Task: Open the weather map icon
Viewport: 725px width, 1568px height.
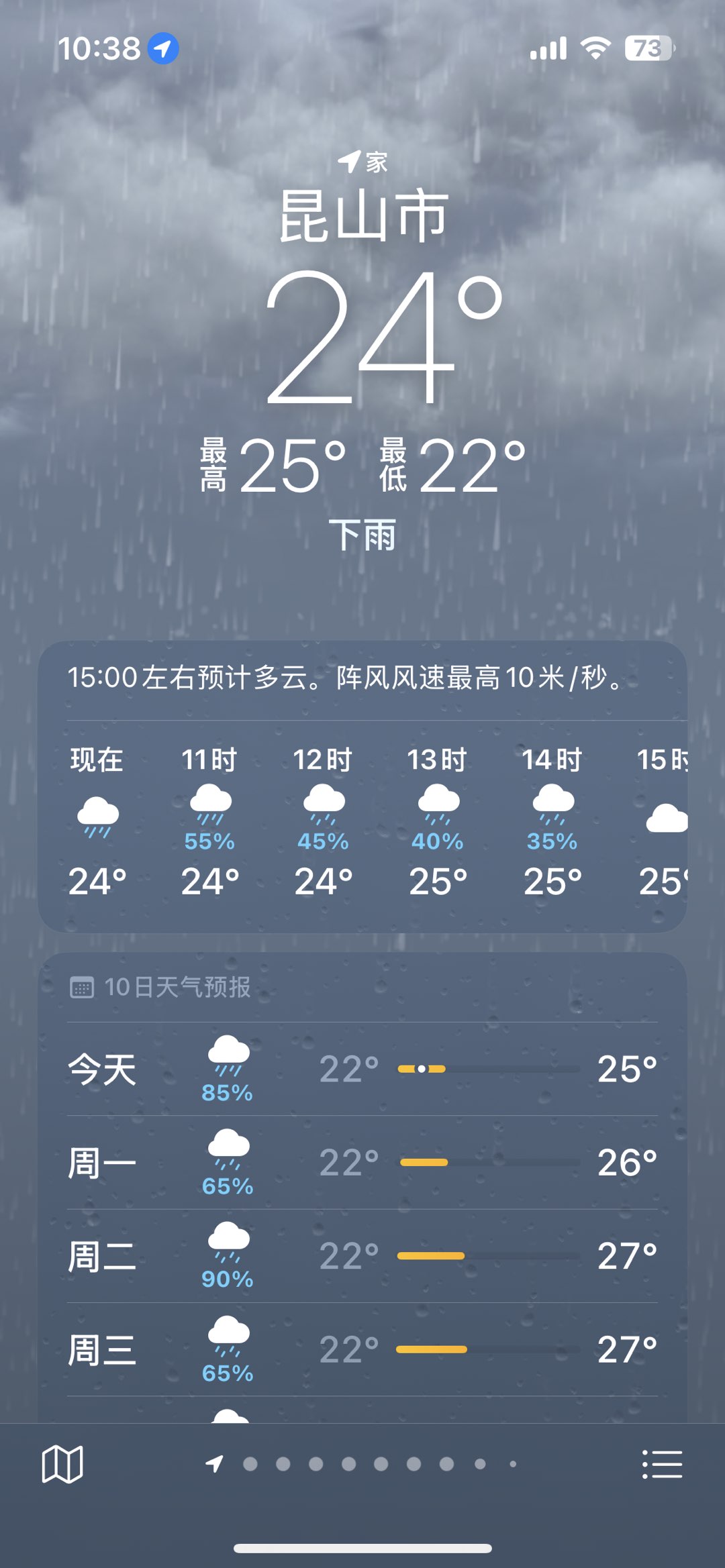Action: pyautogui.click(x=62, y=1464)
